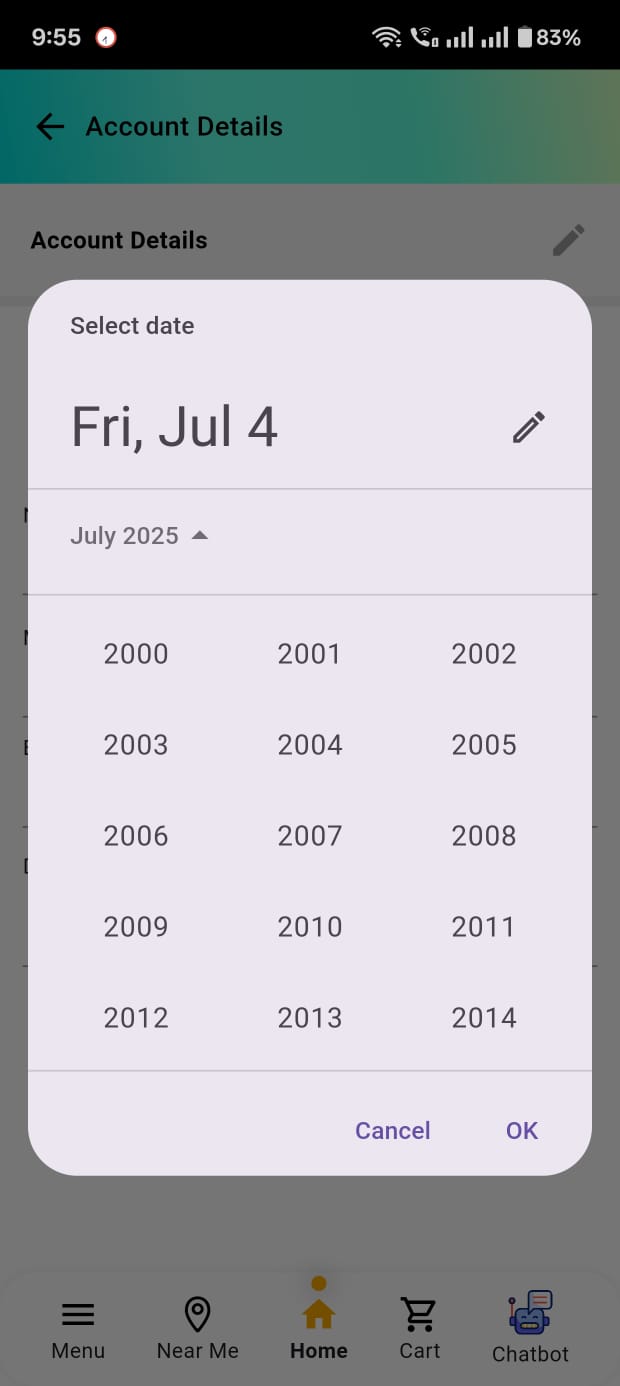The height and width of the screenshot is (1386, 620).
Task: Switch to date text input mode
Action: pos(528,427)
